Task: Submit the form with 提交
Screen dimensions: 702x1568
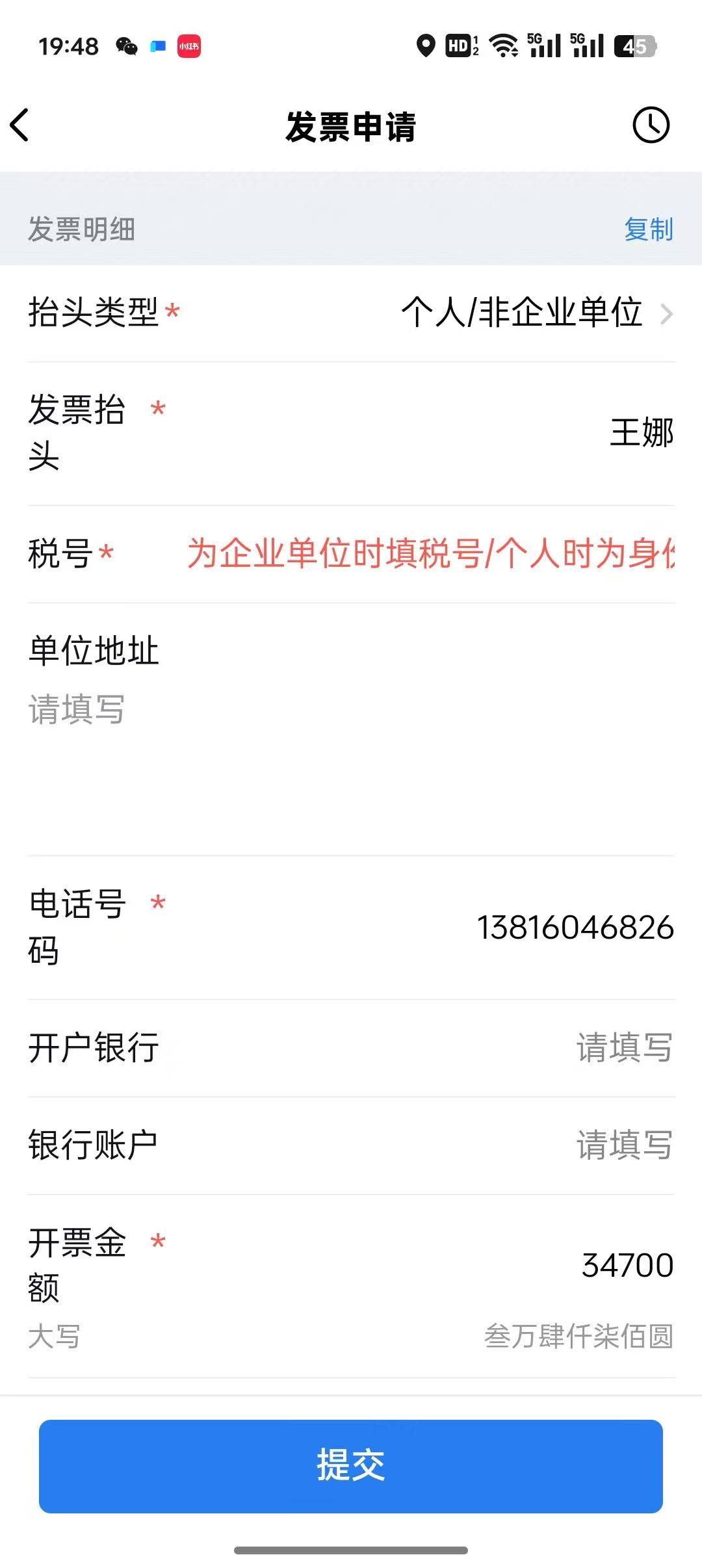Action: pyautogui.click(x=351, y=1466)
